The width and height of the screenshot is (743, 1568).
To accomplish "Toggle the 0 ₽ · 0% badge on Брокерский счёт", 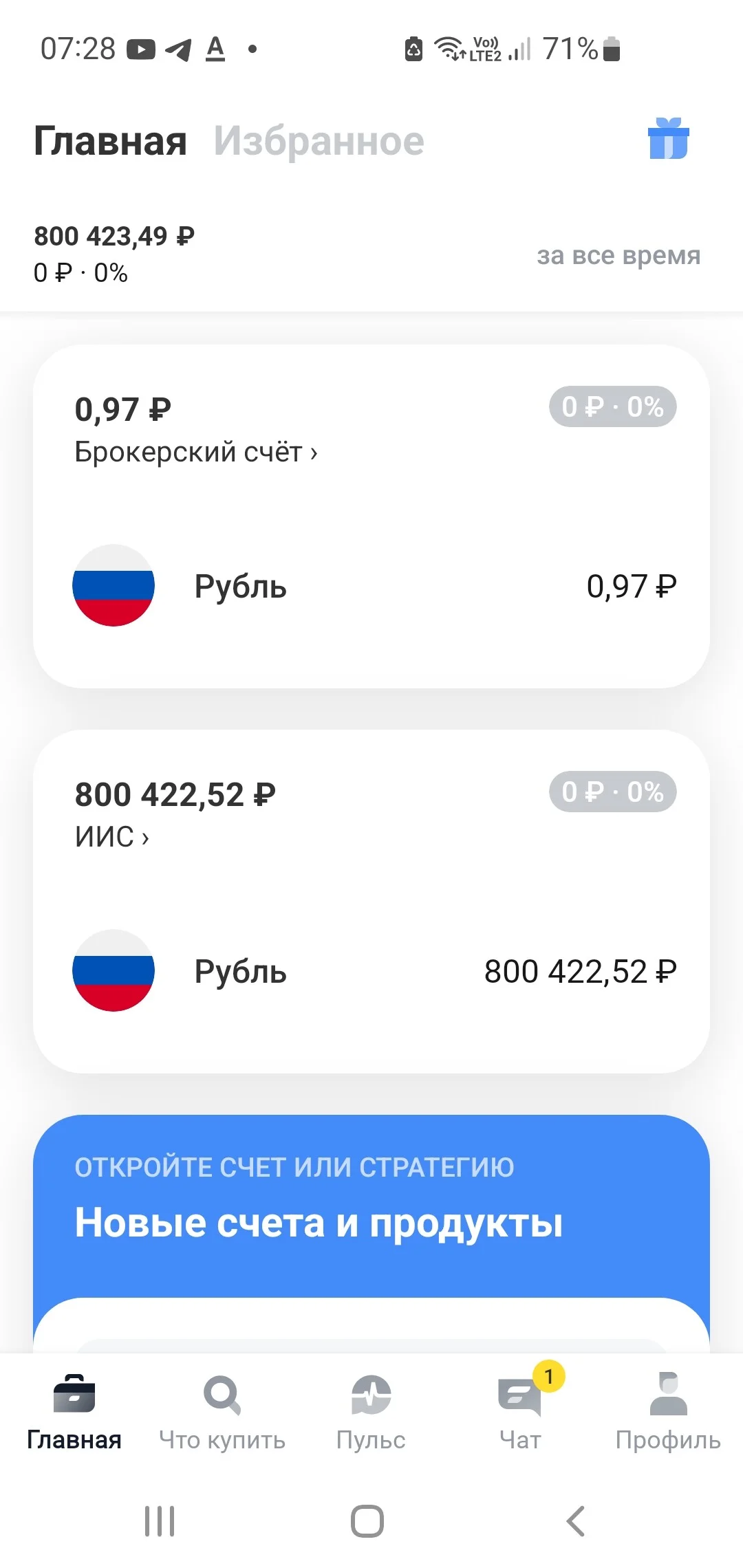I will point(612,406).
